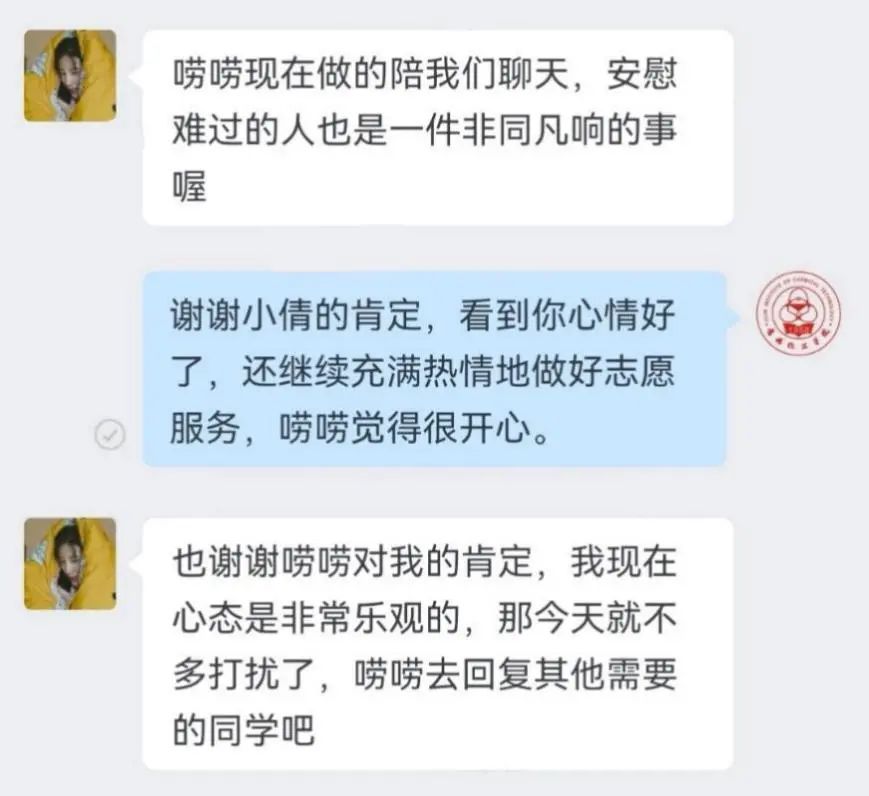This screenshot has height=796, width=869.
Task: Open the red school-logo sender avatar
Action: (x=798, y=313)
